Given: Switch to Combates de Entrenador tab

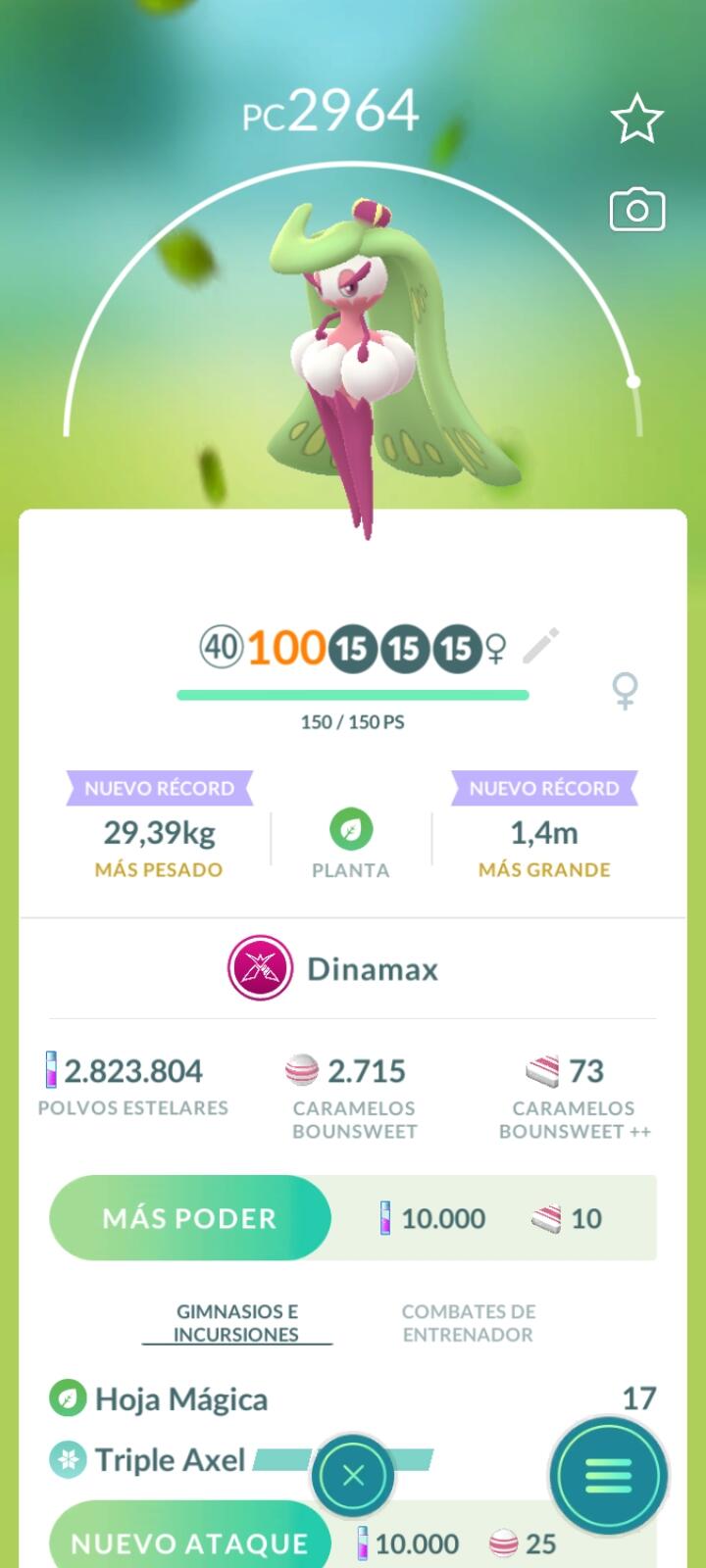Looking at the screenshot, I should coord(468,1323).
